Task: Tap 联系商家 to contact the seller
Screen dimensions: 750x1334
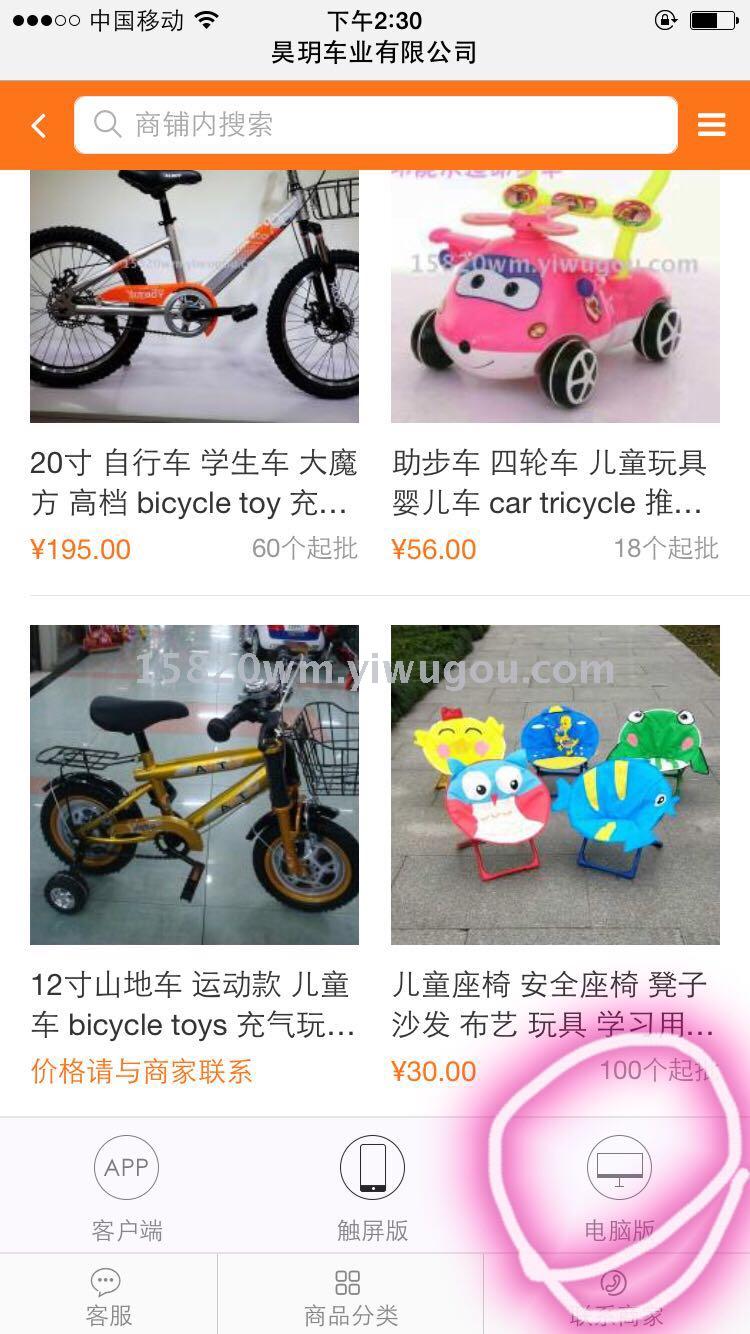Action: (615, 1297)
